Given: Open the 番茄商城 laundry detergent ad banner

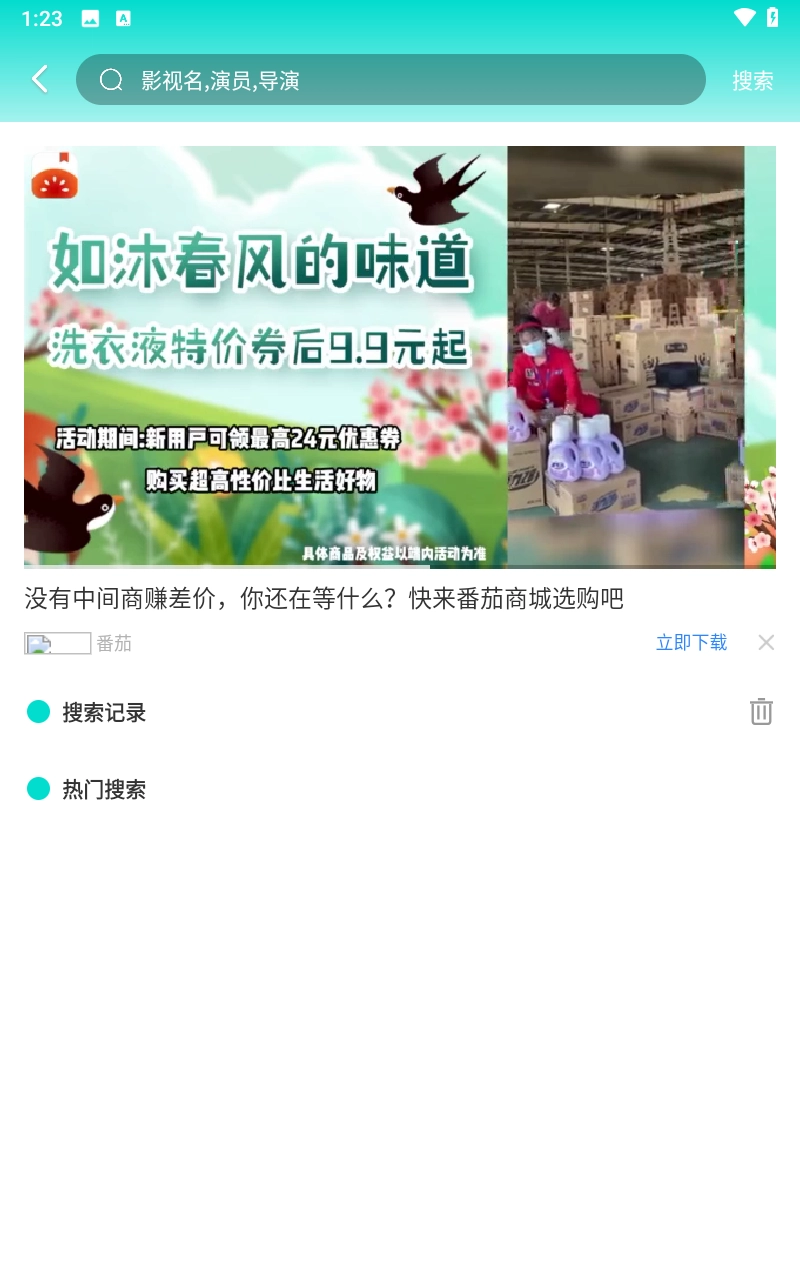Looking at the screenshot, I should click(x=400, y=357).
